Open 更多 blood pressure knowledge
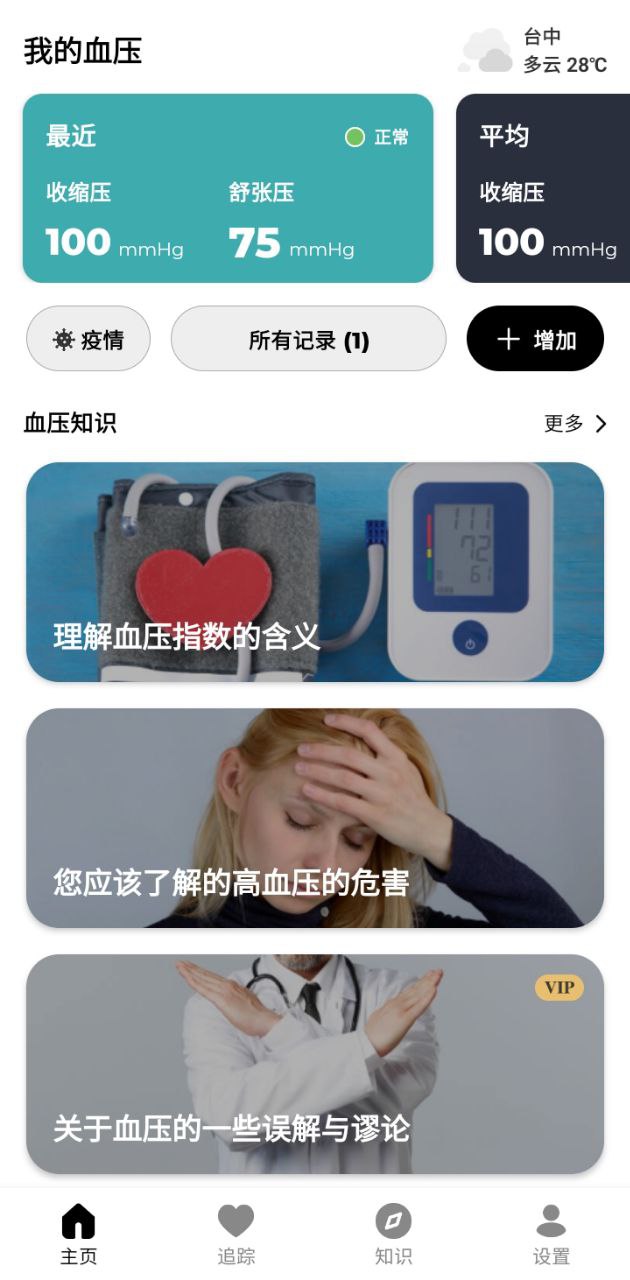The image size is (630, 1280). click(x=575, y=423)
